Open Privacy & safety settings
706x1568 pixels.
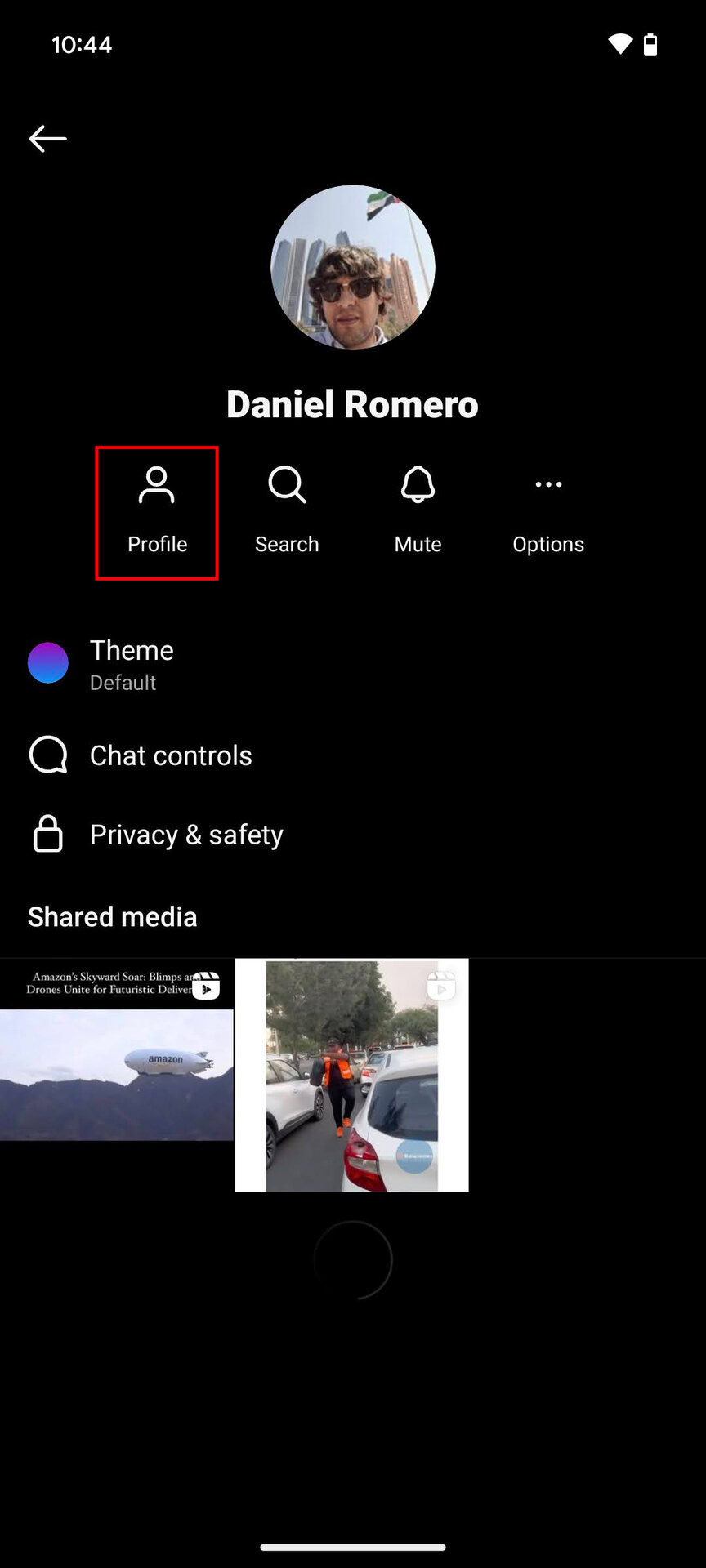(185, 835)
